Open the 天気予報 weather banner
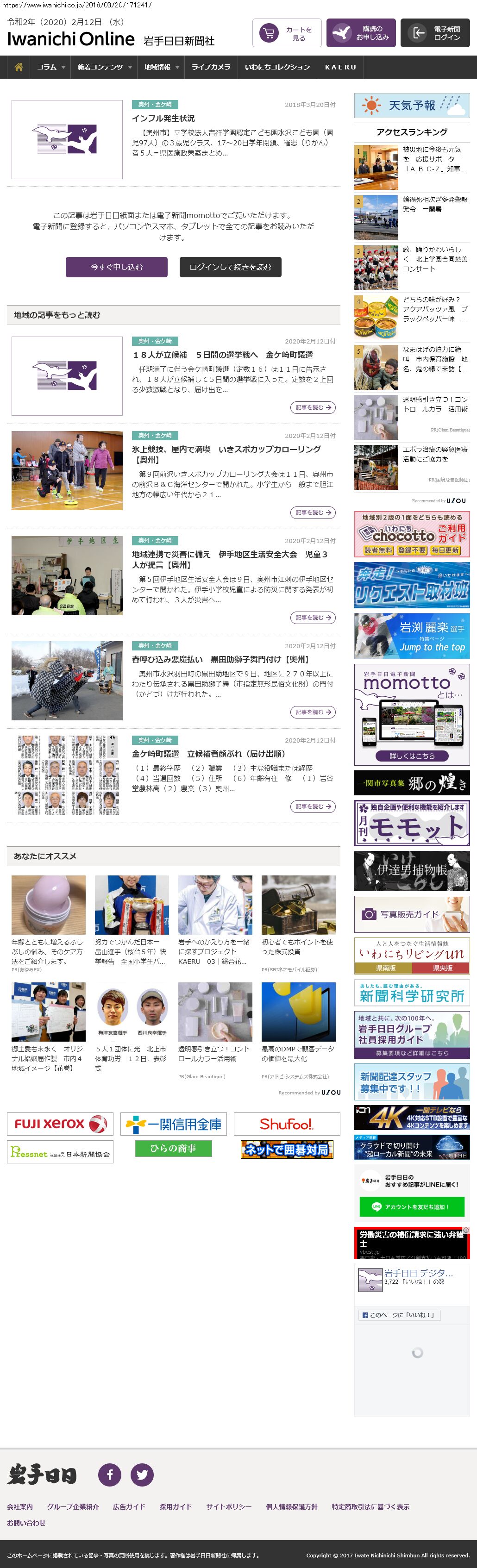 click(x=412, y=106)
